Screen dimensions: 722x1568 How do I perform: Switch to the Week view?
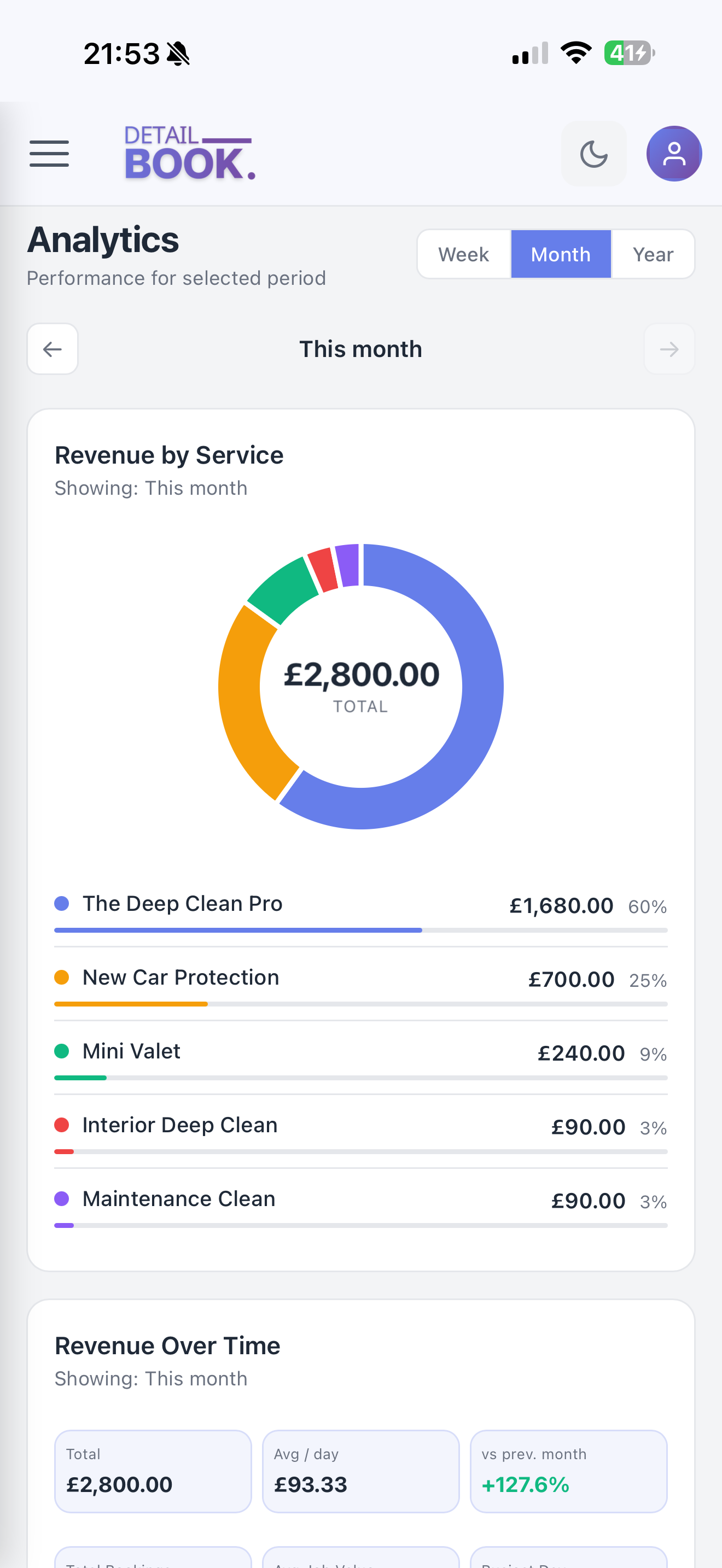(x=463, y=254)
